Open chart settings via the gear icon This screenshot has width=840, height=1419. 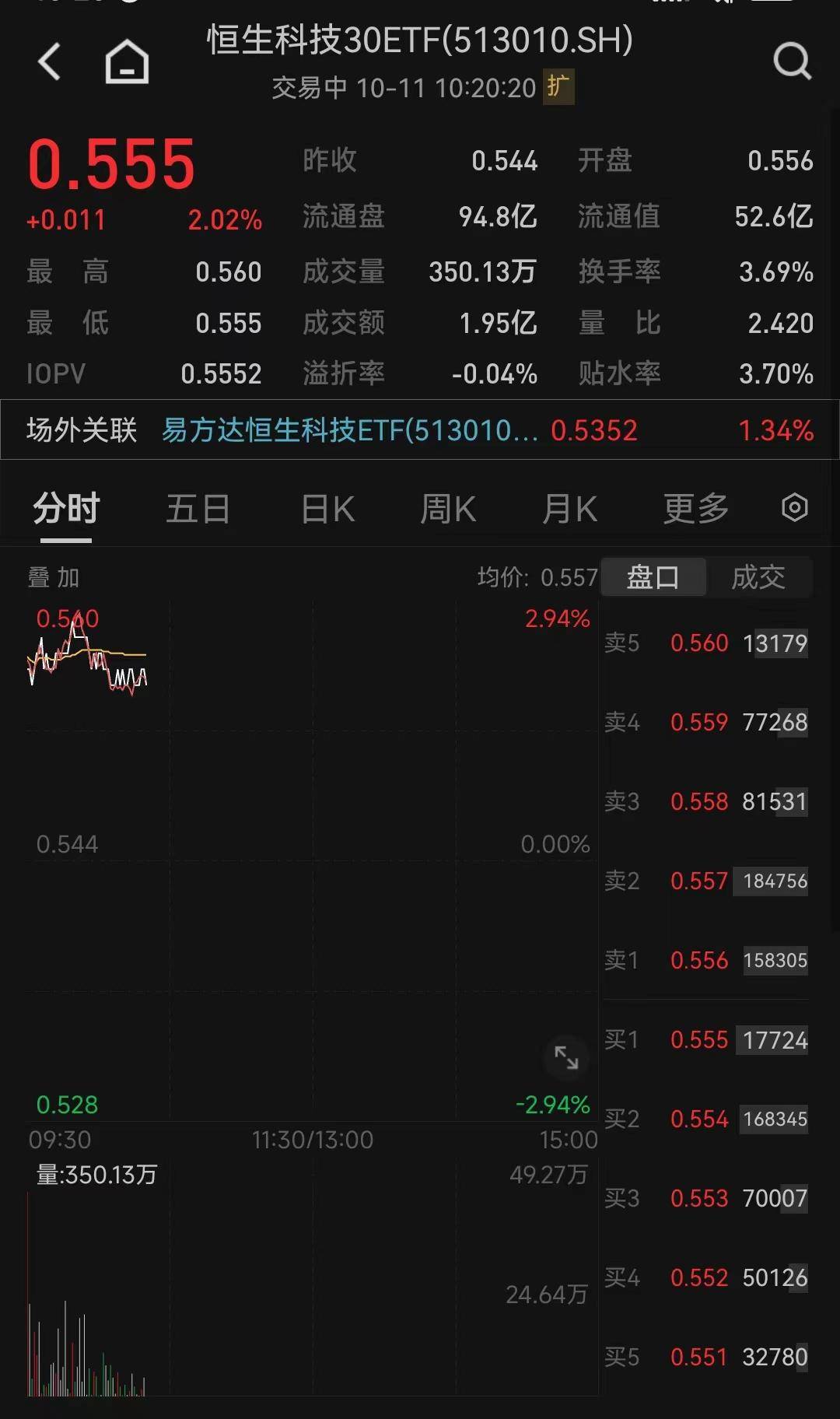(794, 507)
